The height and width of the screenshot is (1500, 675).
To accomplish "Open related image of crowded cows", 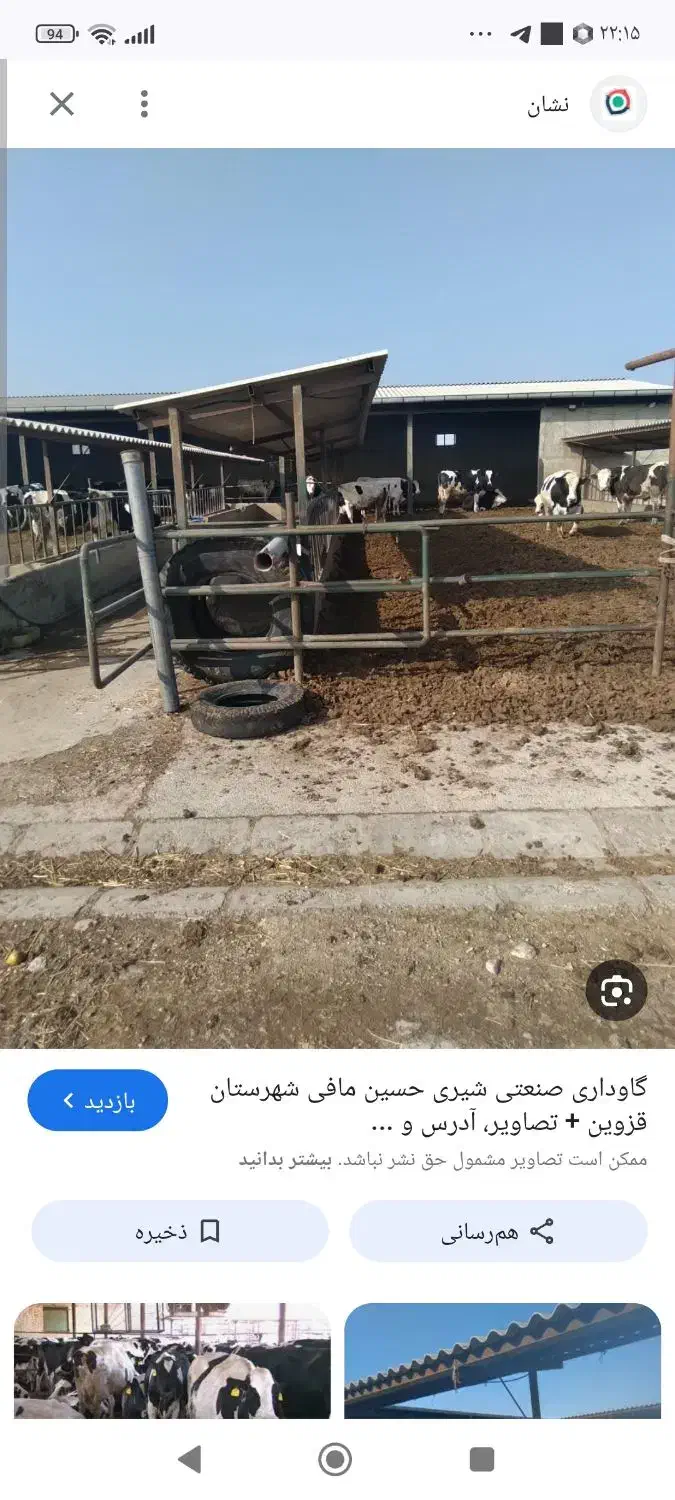I will [172, 1360].
